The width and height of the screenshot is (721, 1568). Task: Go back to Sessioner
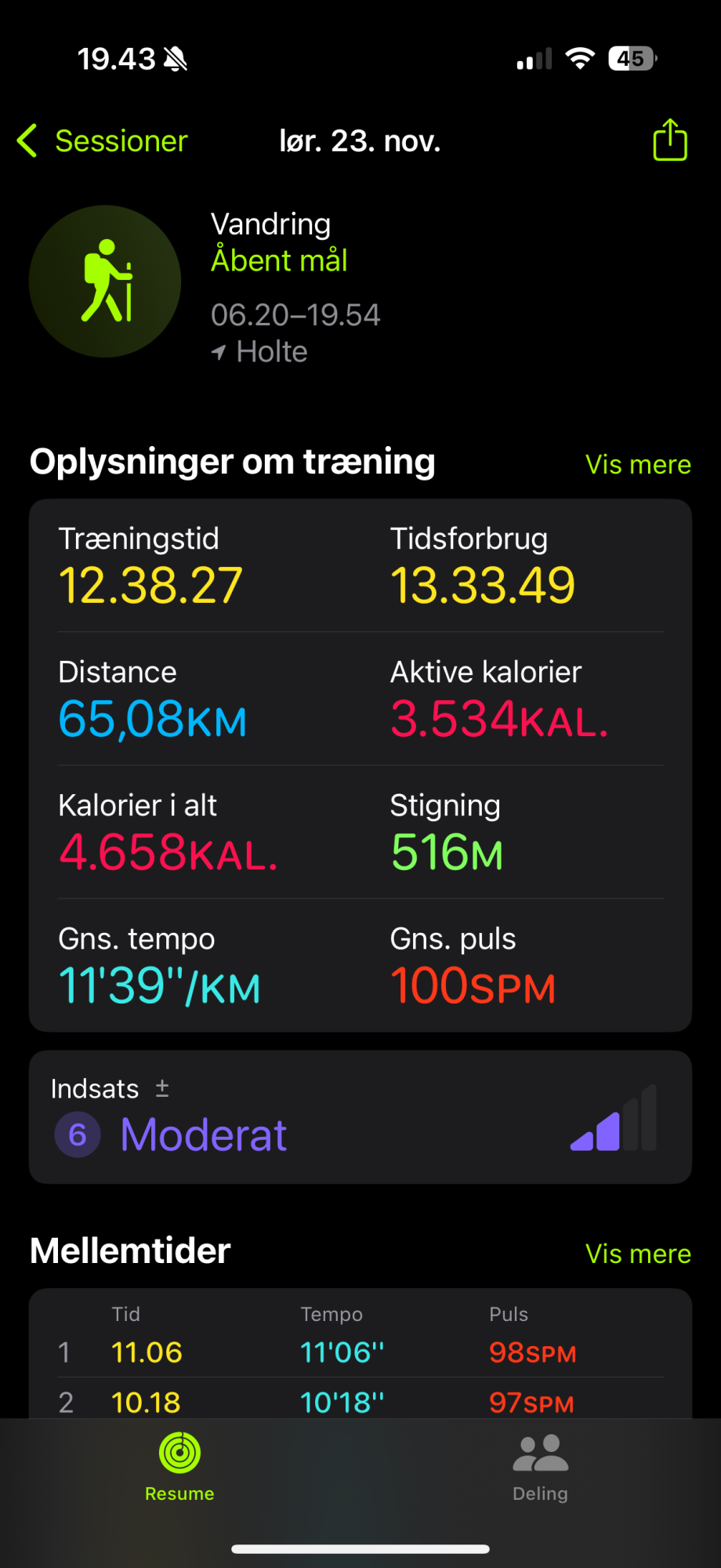[x=103, y=141]
